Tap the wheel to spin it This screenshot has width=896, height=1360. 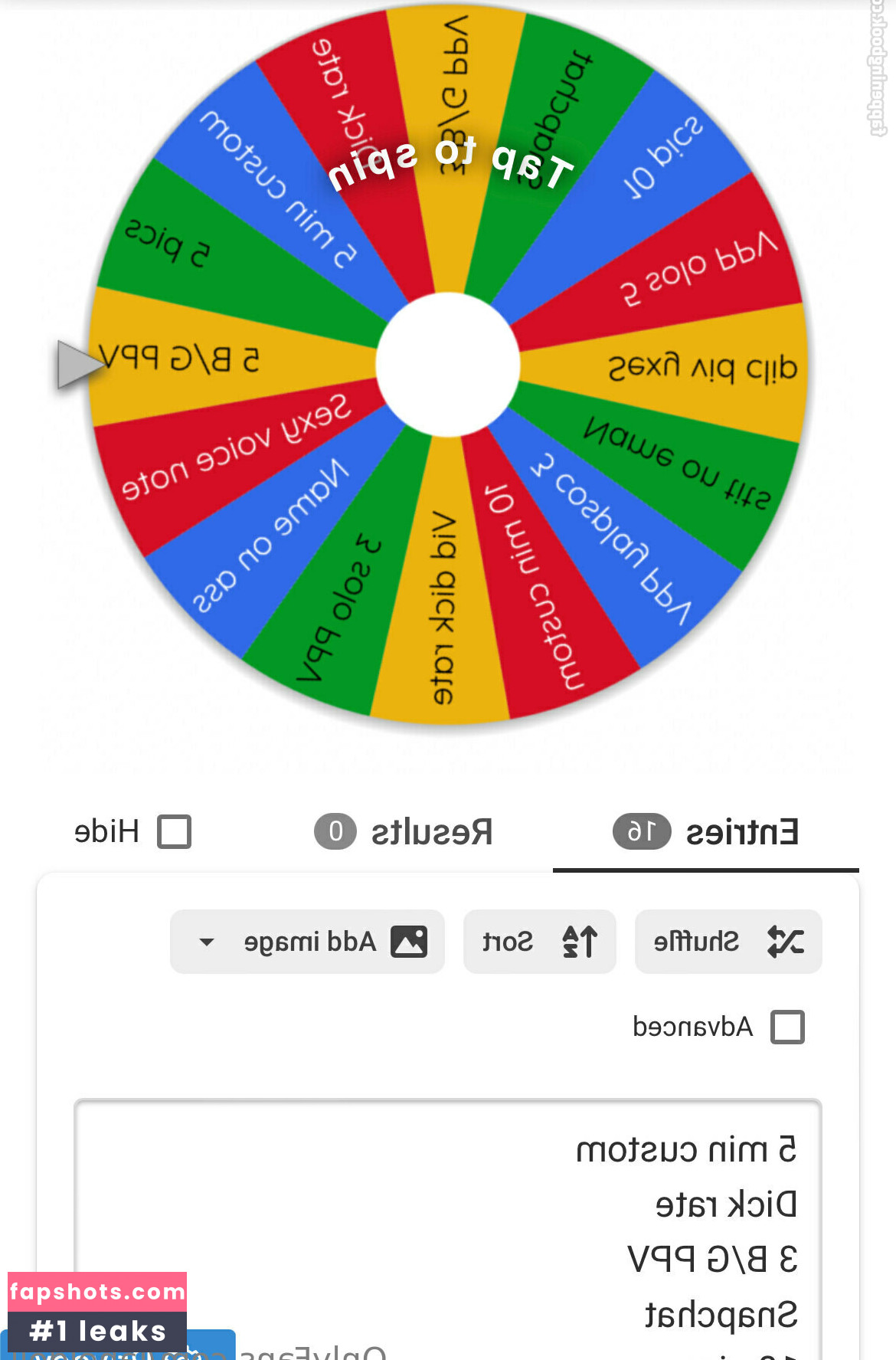448,365
